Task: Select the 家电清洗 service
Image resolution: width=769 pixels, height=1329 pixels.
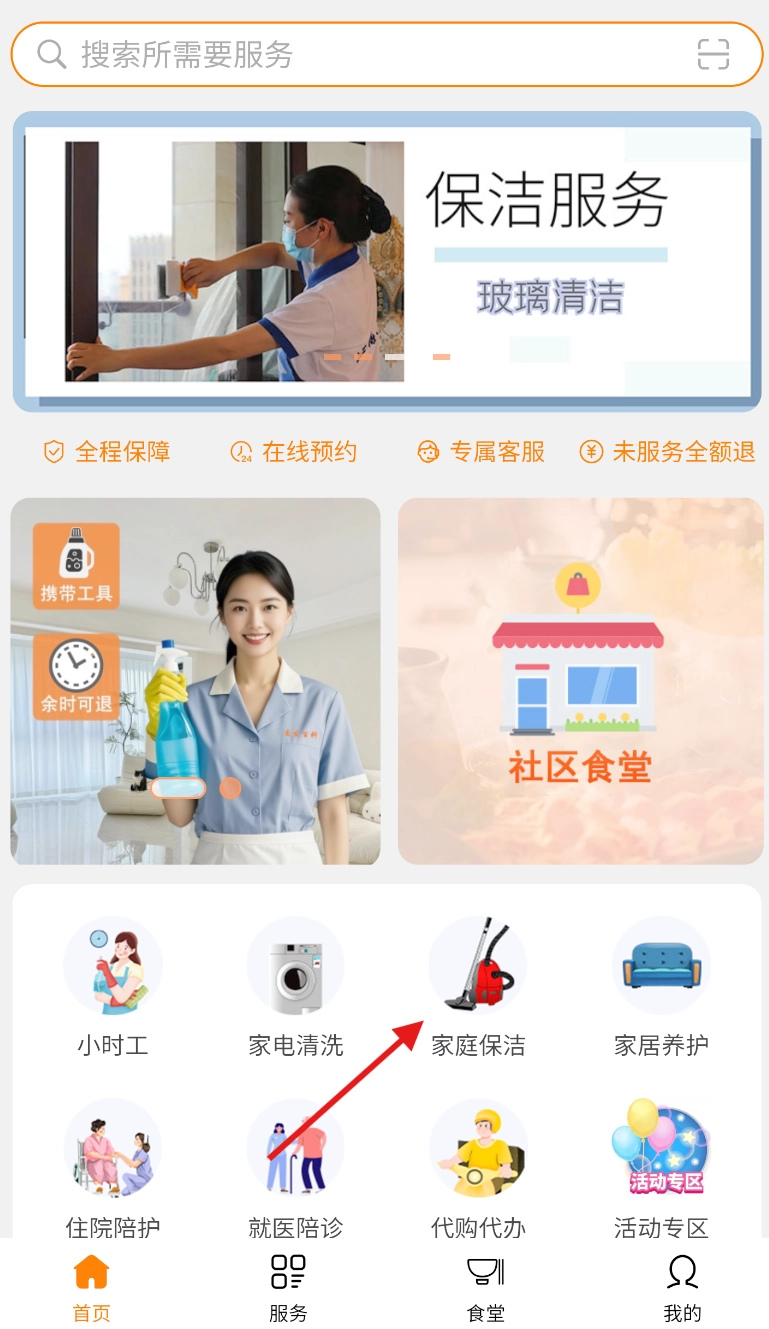Action: coord(296,985)
